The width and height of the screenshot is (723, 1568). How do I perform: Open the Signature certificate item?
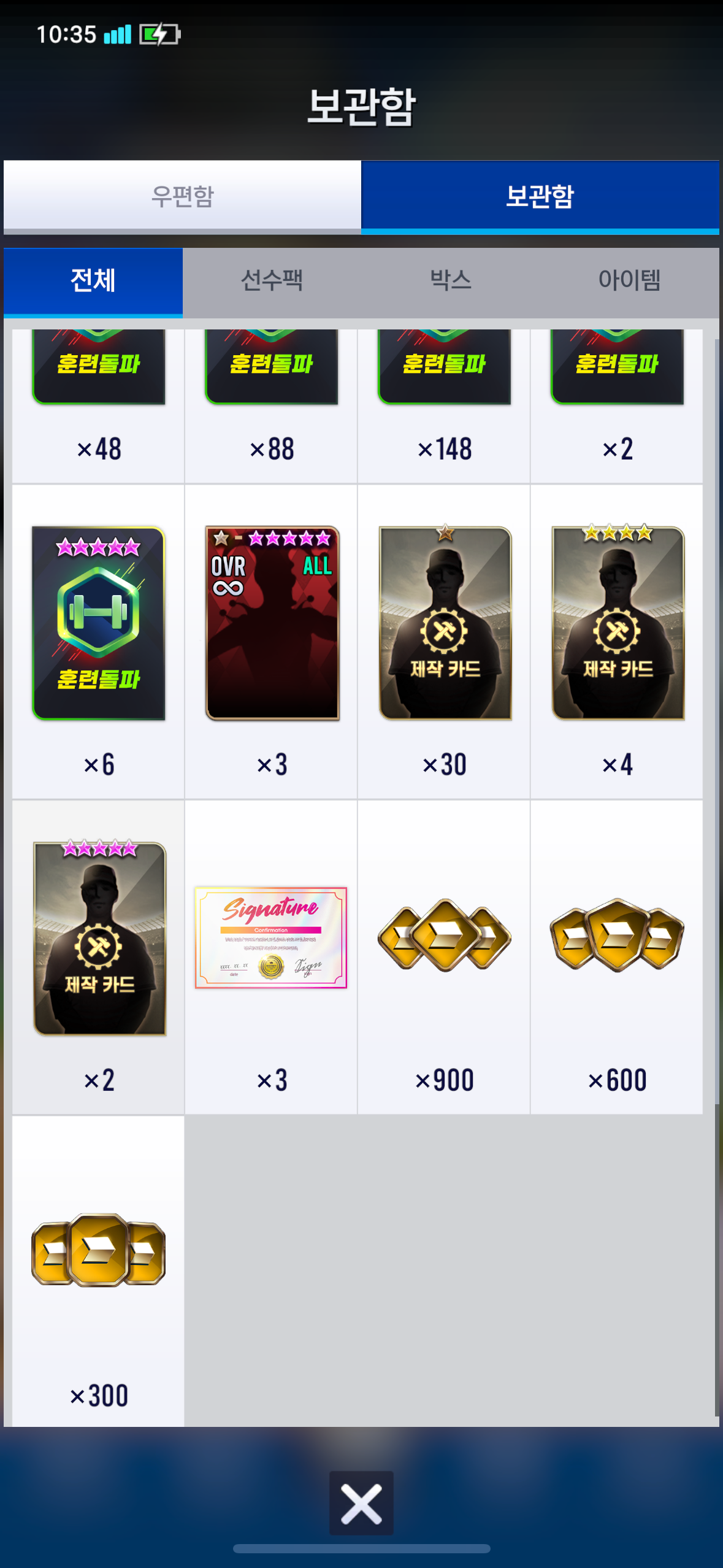[271, 957]
